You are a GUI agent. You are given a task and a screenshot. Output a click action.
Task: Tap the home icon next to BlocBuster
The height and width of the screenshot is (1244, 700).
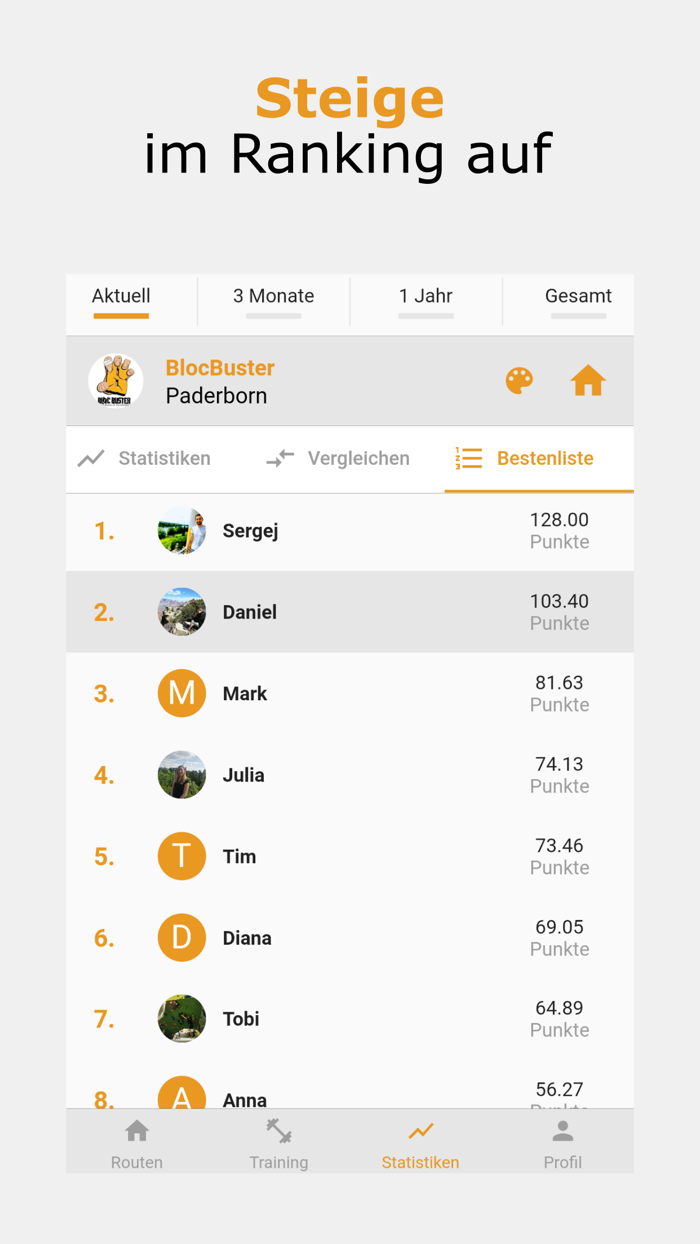pyautogui.click(x=588, y=381)
